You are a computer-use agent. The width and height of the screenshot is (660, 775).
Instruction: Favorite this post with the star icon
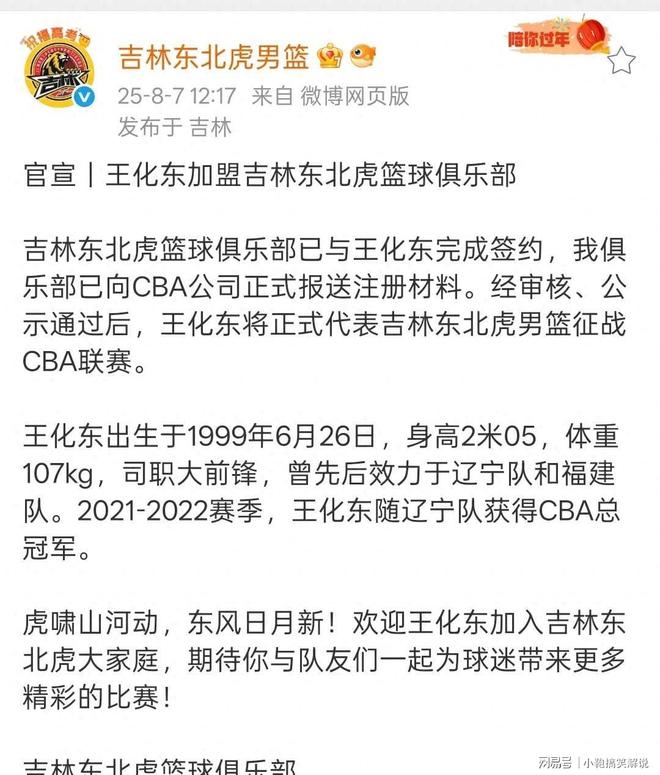point(620,60)
